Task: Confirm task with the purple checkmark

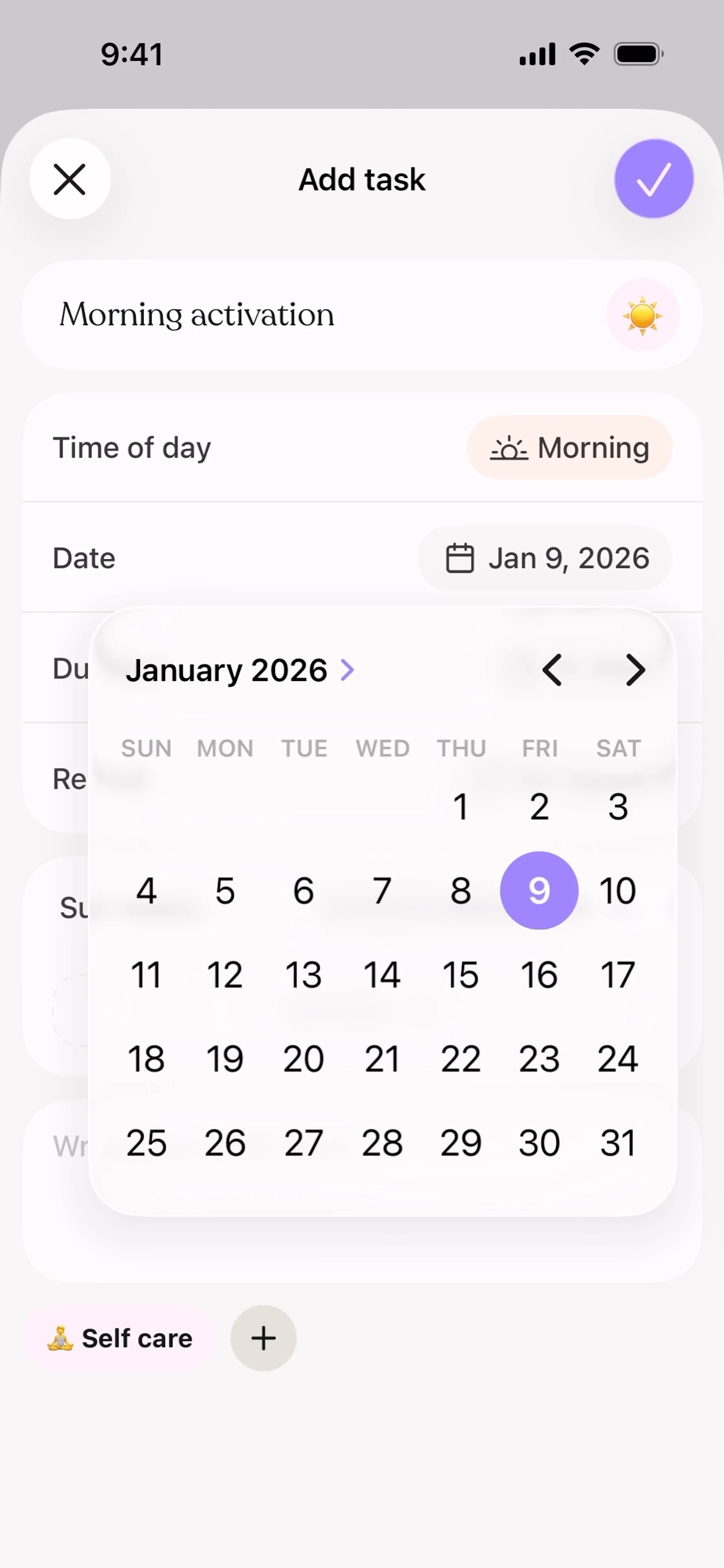Action: point(653,179)
